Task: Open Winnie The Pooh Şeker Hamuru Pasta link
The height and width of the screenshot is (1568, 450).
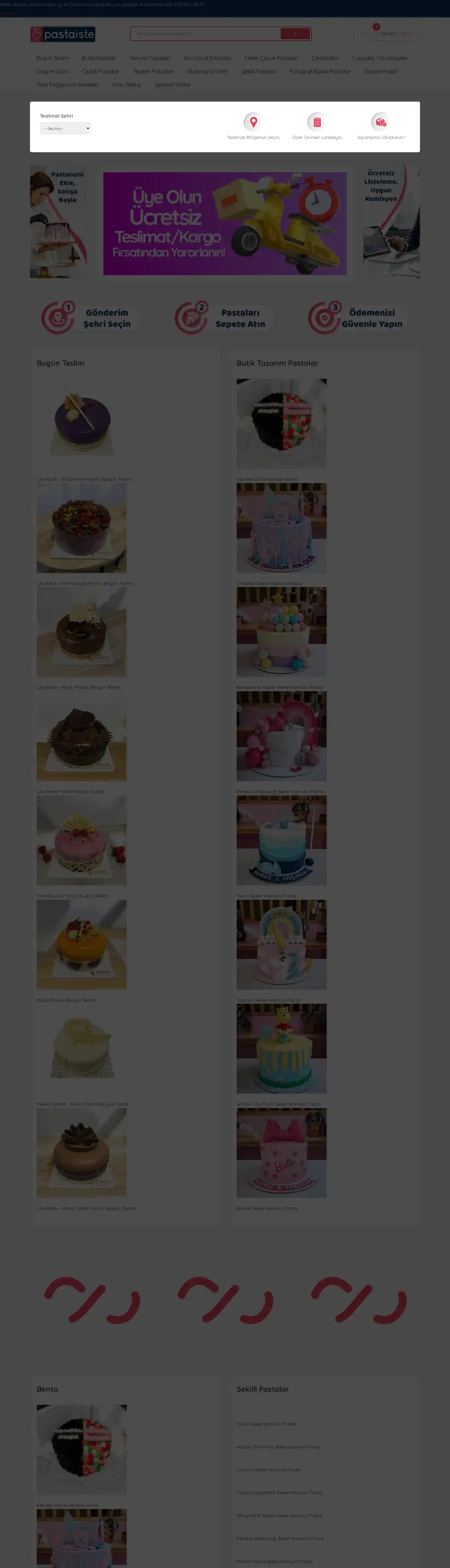Action: [x=278, y=1447]
